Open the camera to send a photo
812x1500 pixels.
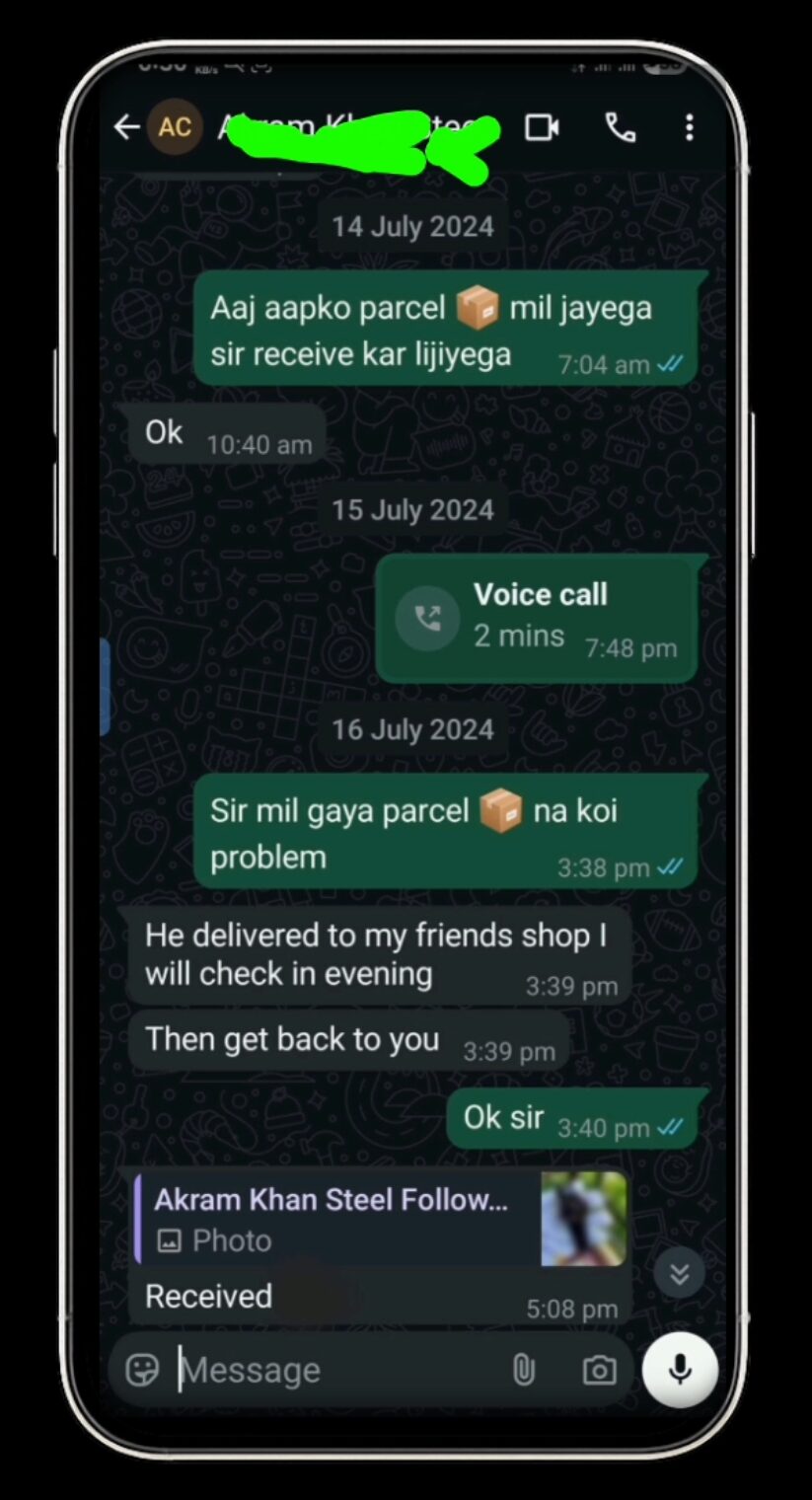click(x=599, y=1369)
